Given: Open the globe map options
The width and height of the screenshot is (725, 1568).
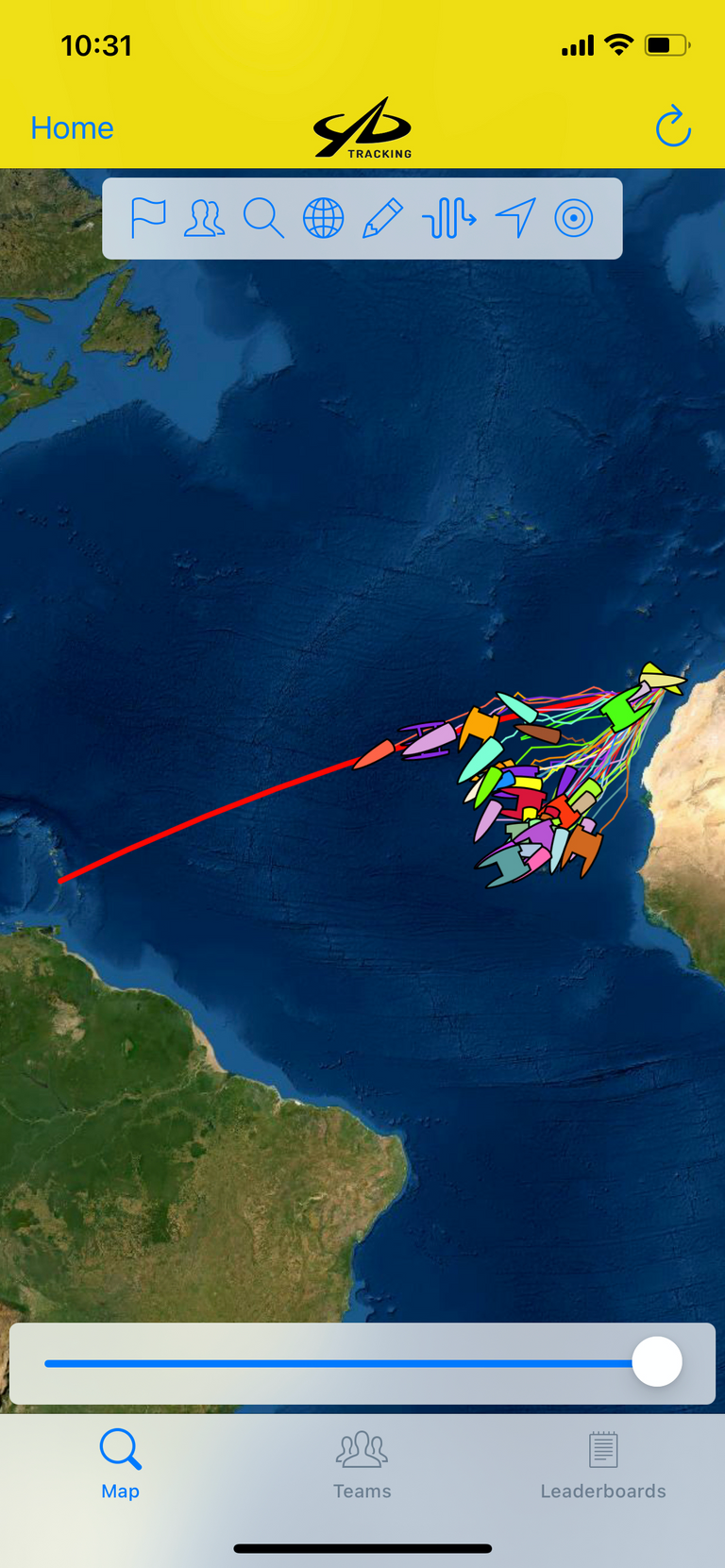Looking at the screenshot, I should pos(323,218).
